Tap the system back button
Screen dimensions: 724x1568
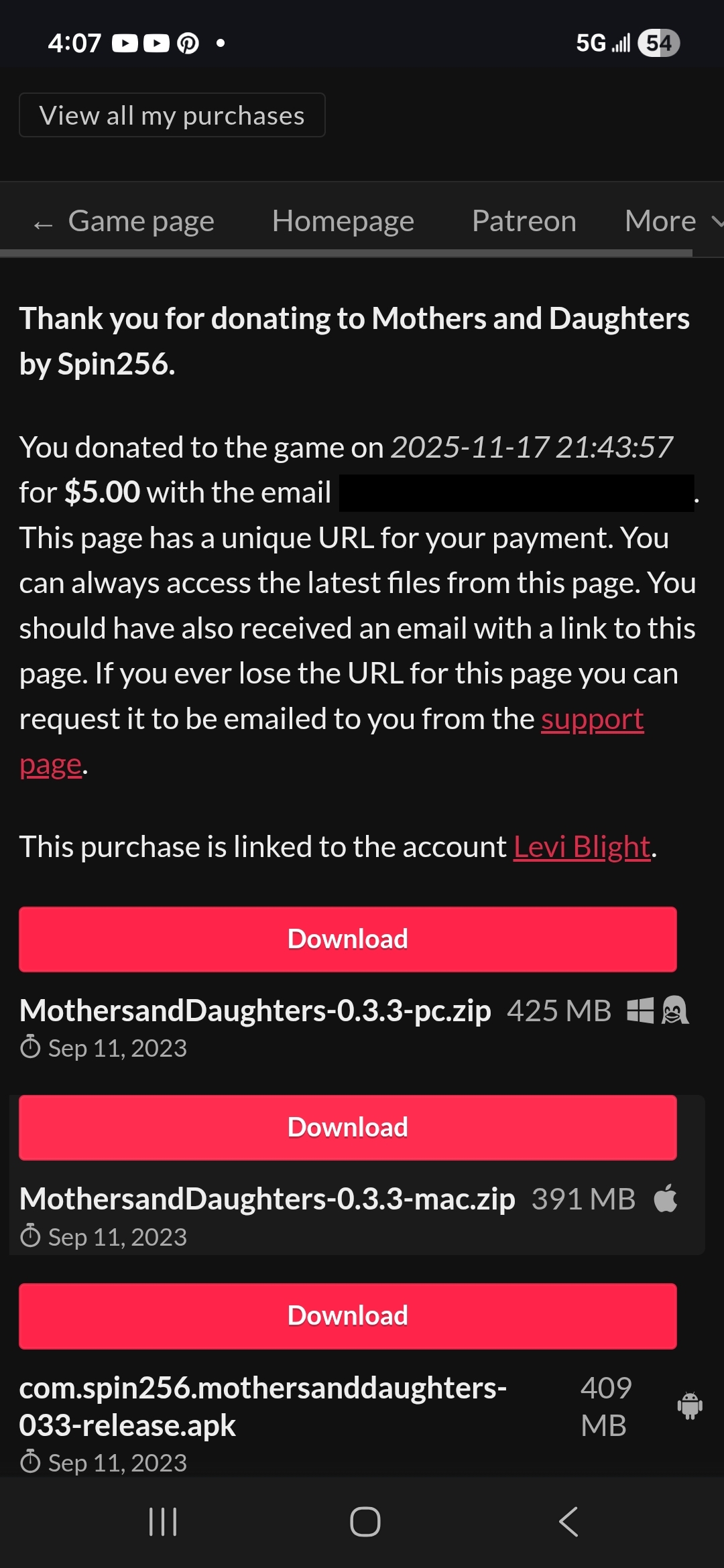pyautogui.click(x=568, y=1521)
